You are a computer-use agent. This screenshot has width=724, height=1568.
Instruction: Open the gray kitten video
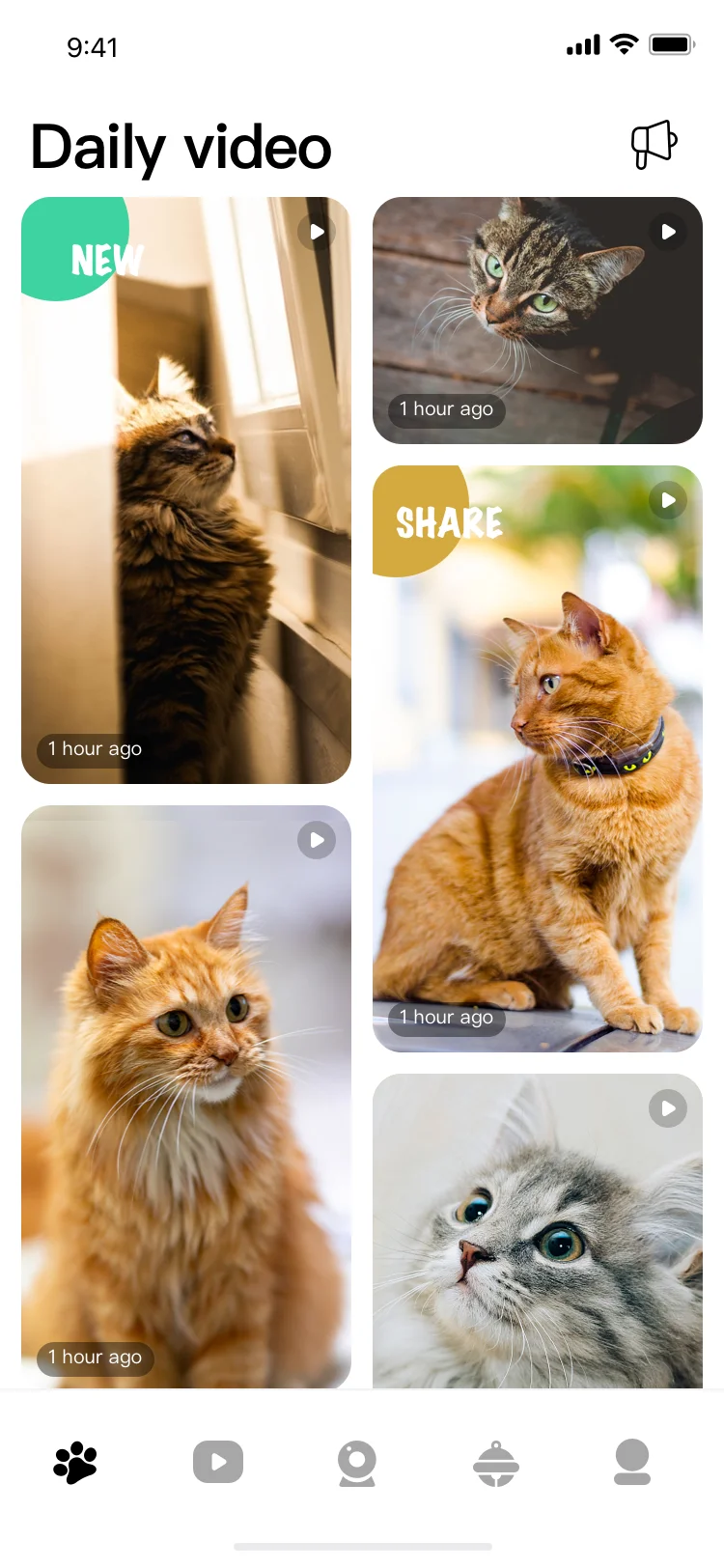coord(538,1231)
